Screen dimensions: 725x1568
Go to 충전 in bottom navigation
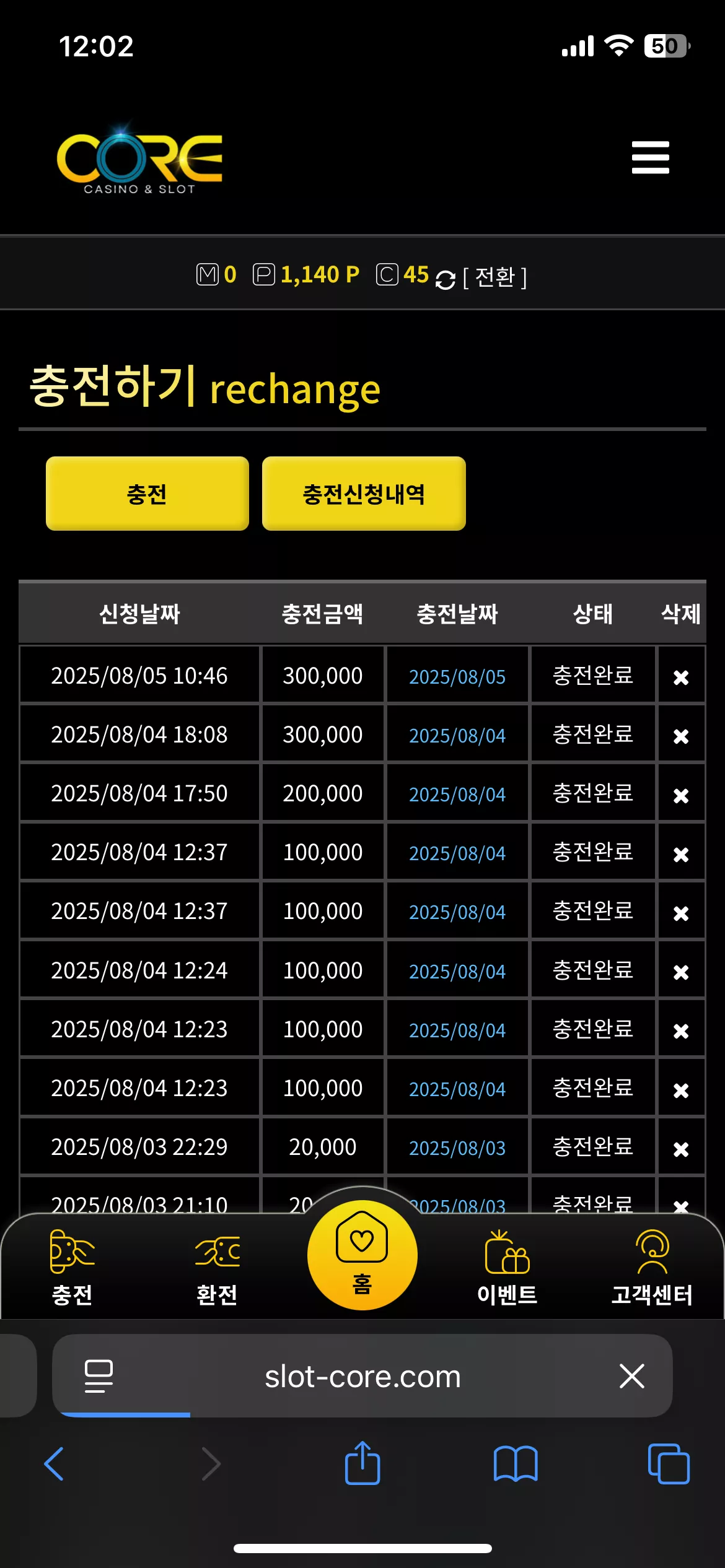click(72, 1267)
